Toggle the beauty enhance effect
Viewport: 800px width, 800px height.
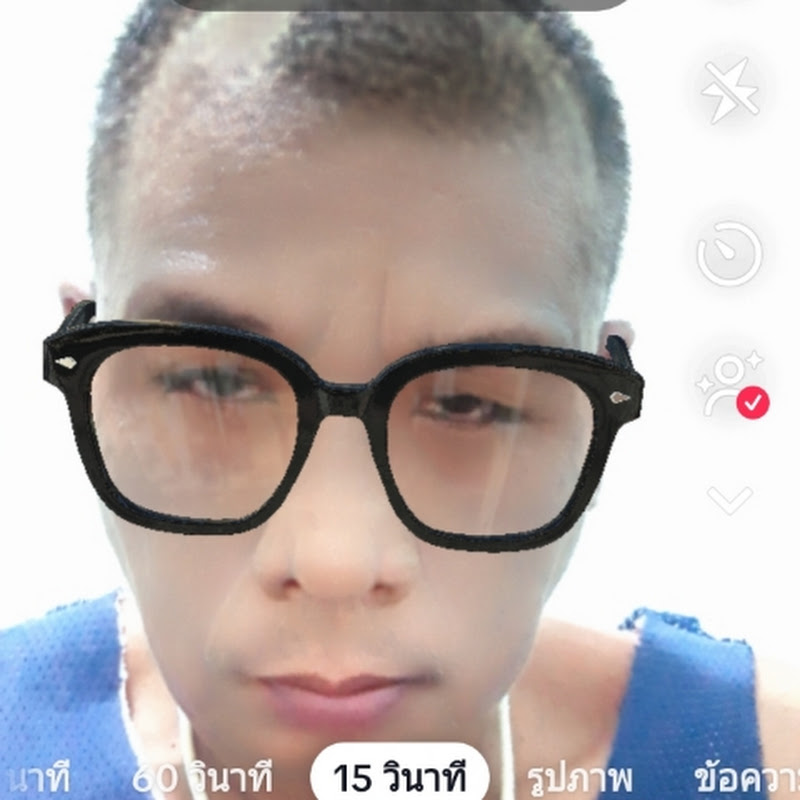tap(730, 383)
